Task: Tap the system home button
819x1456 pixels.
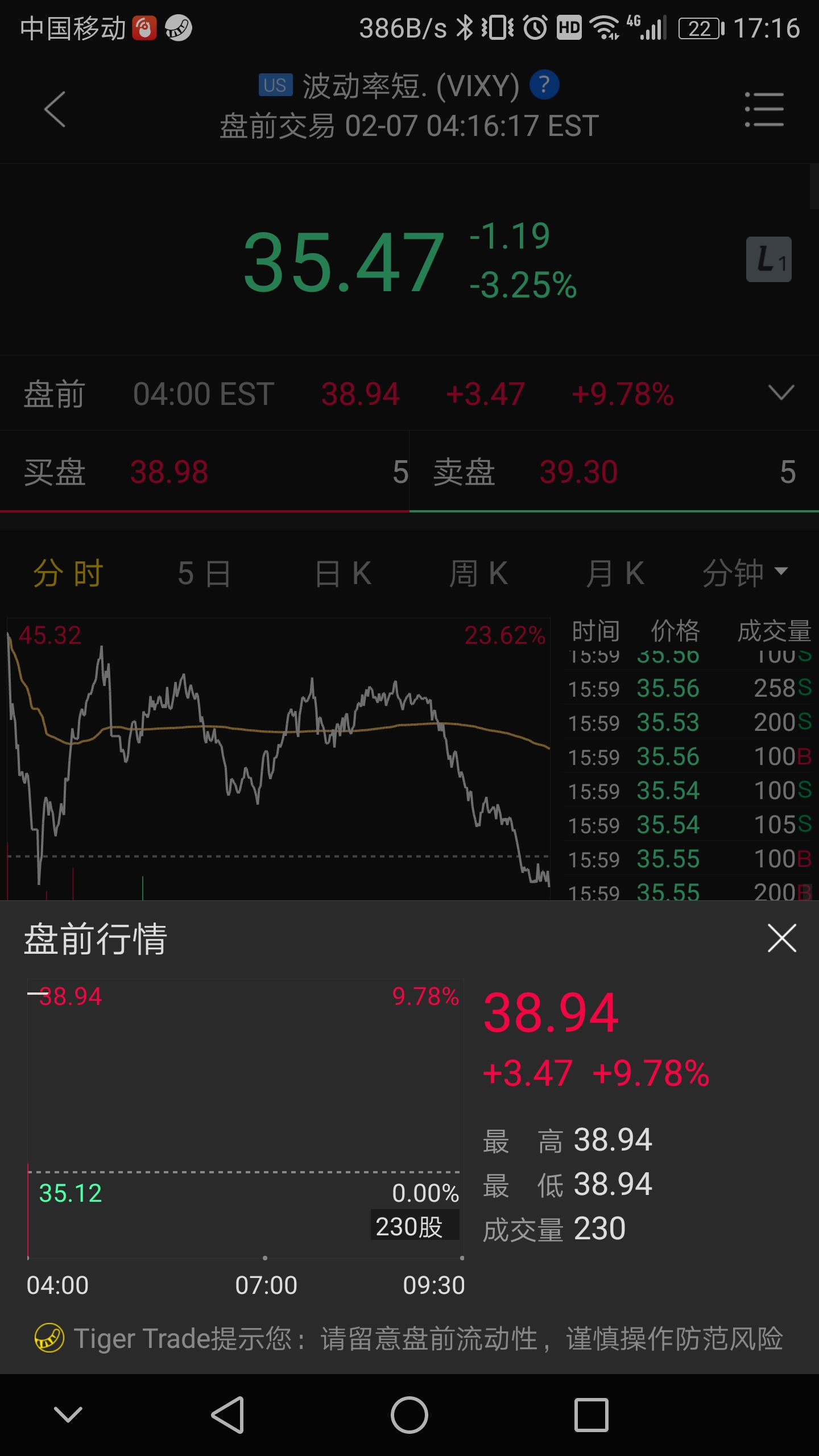Action: click(409, 1414)
